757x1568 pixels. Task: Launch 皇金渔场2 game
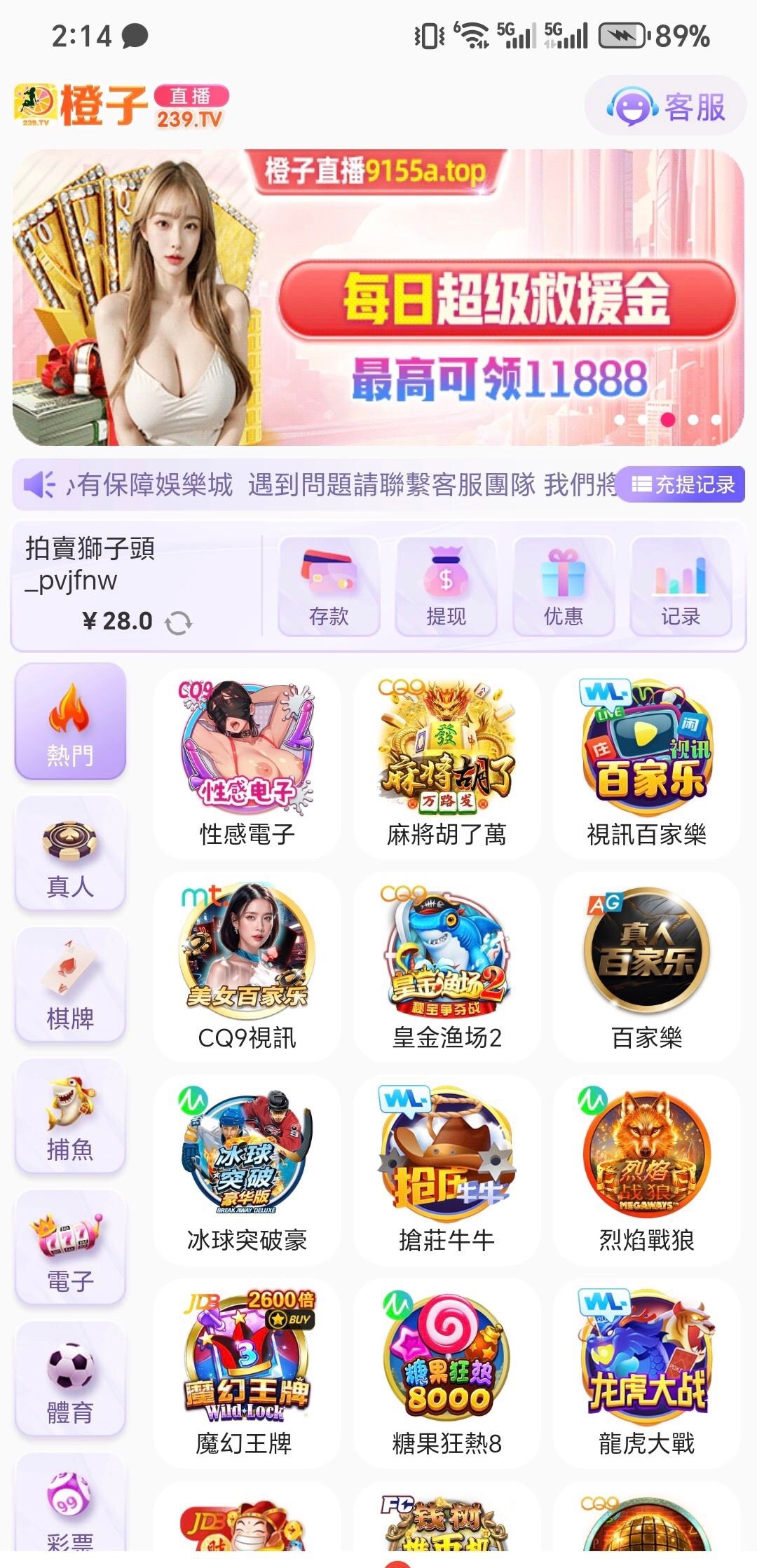[446, 966]
